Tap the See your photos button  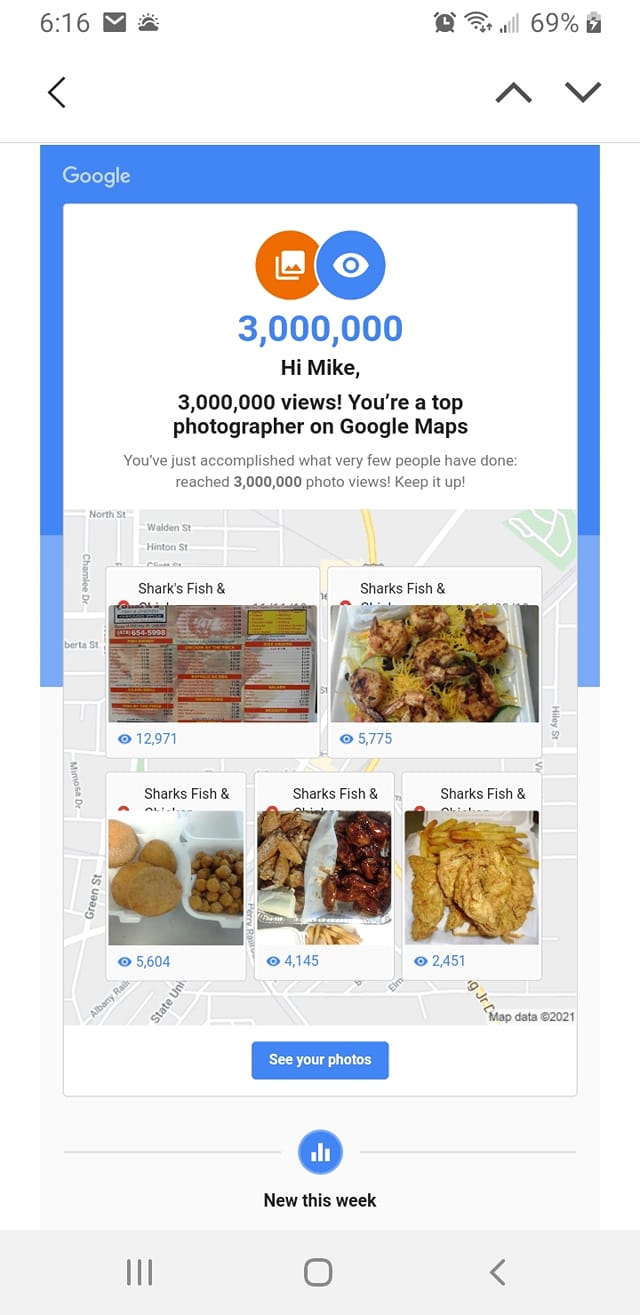pyautogui.click(x=320, y=1060)
